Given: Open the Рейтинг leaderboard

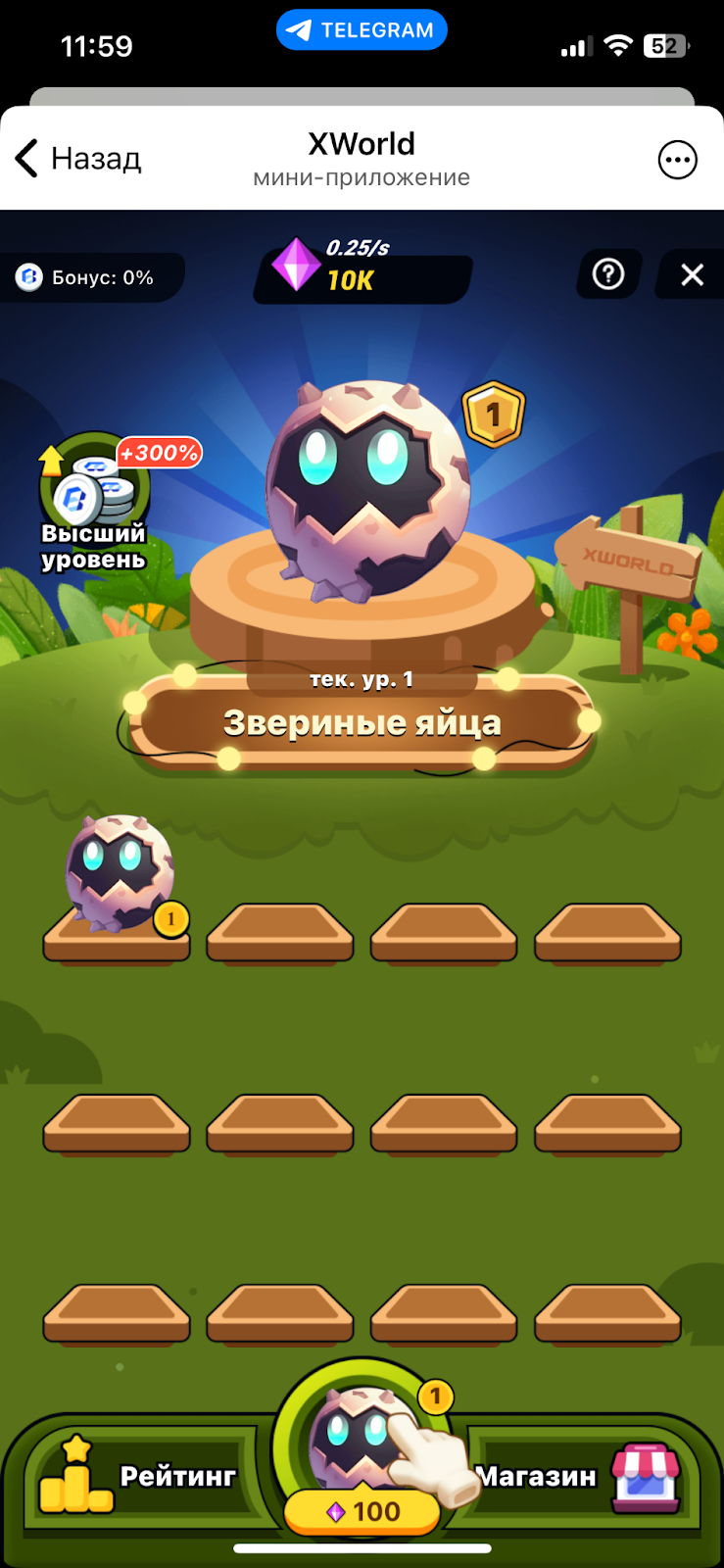Looking at the screenshot, I should (x=137, y=1475).
